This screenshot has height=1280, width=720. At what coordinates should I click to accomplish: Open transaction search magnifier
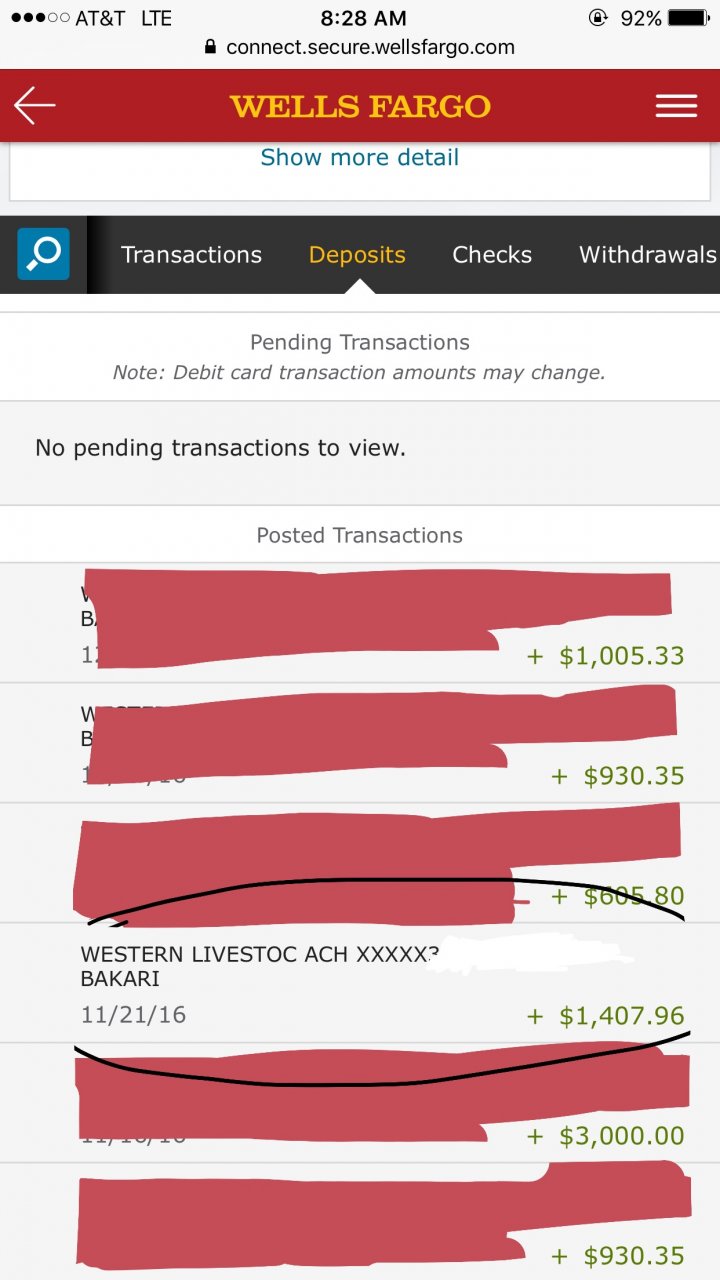click(43, 254)
